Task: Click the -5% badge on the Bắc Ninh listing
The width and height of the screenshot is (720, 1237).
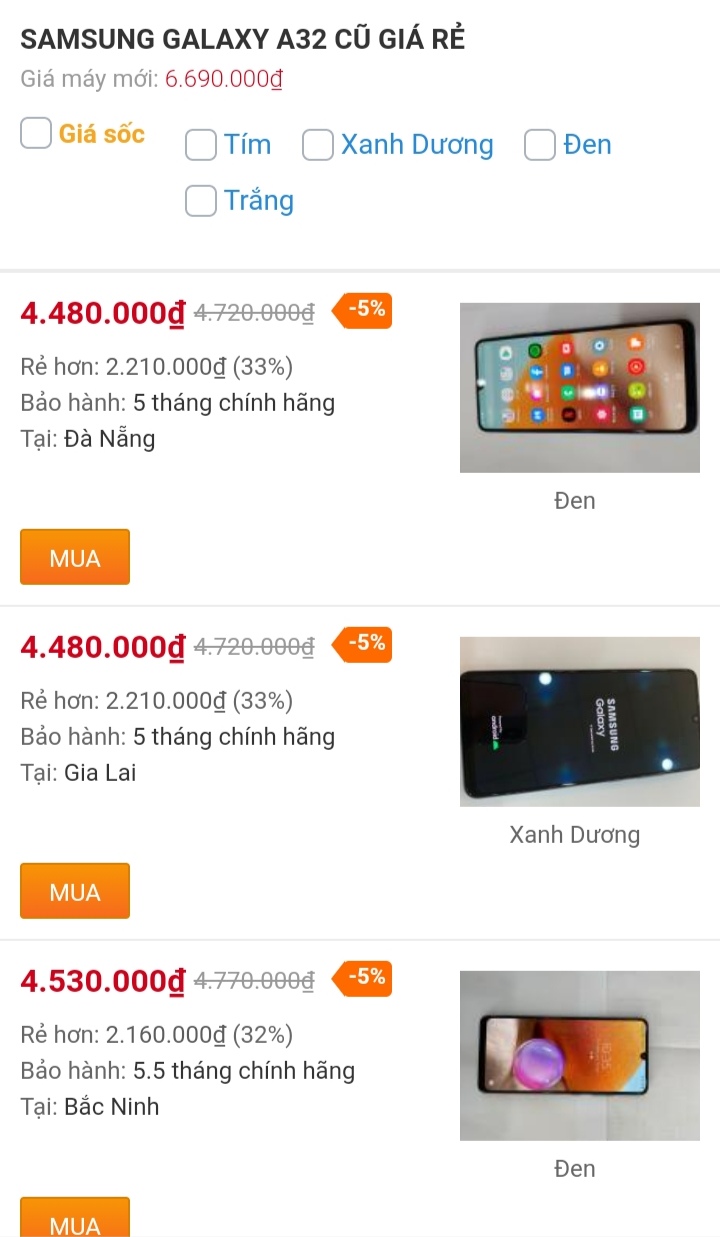Action: tap(361, 978)
